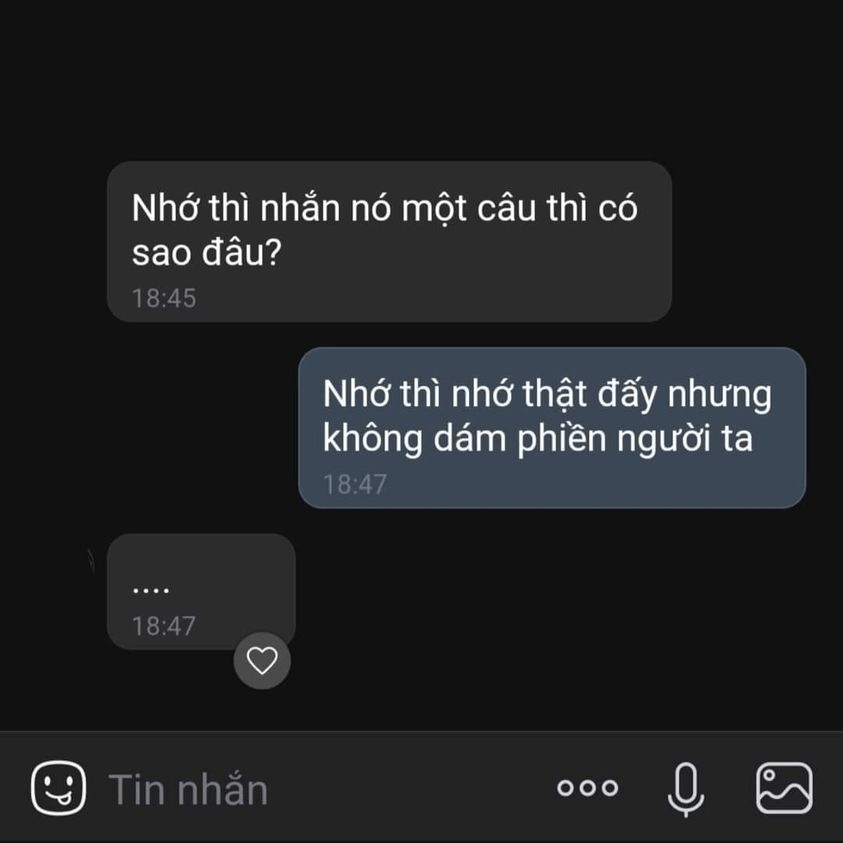Screen dimensions: 843x843
Task: Open the sticker emoji picker
Action: pos(58,788)
